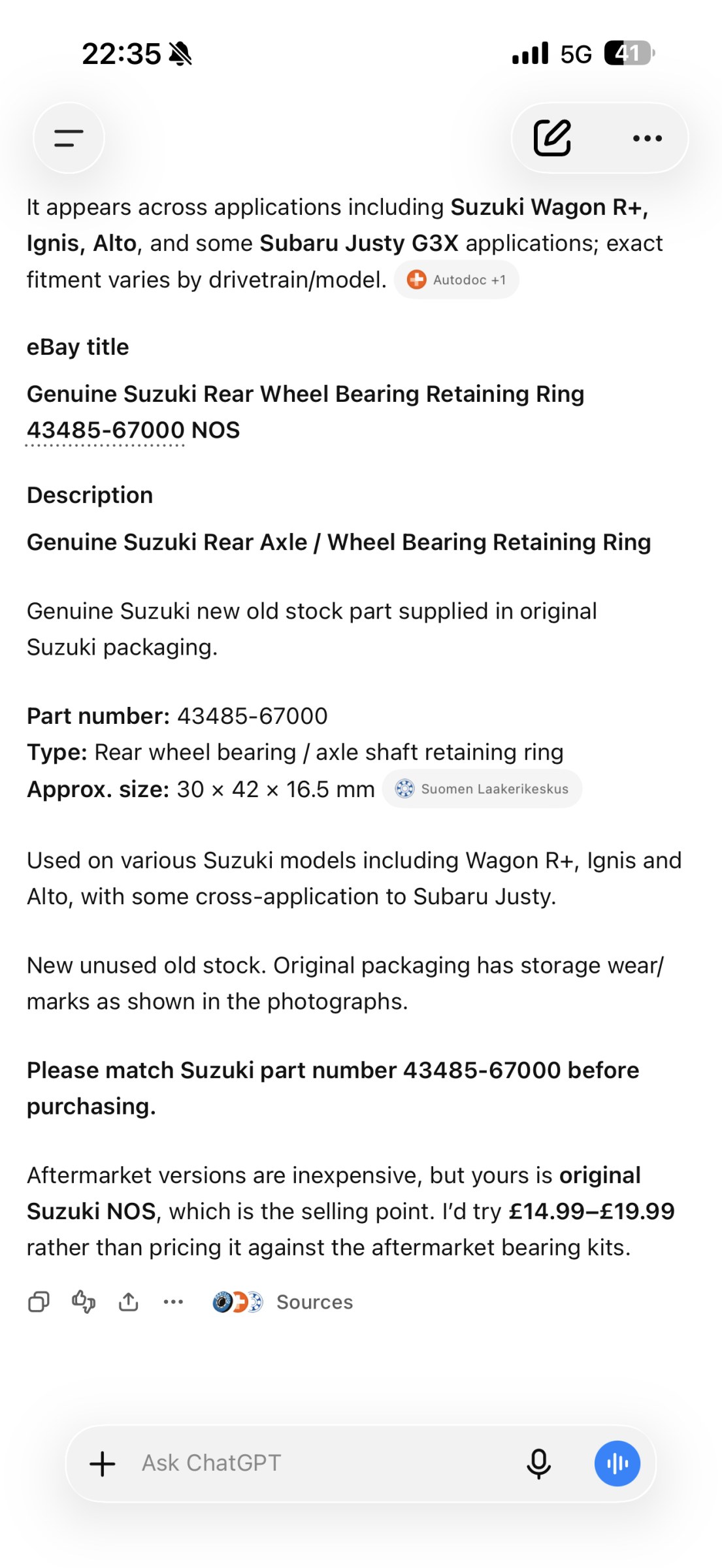The image size is (722, 1568).
Task: Copy the response with the copy icon
Action: pos(39,1302)
